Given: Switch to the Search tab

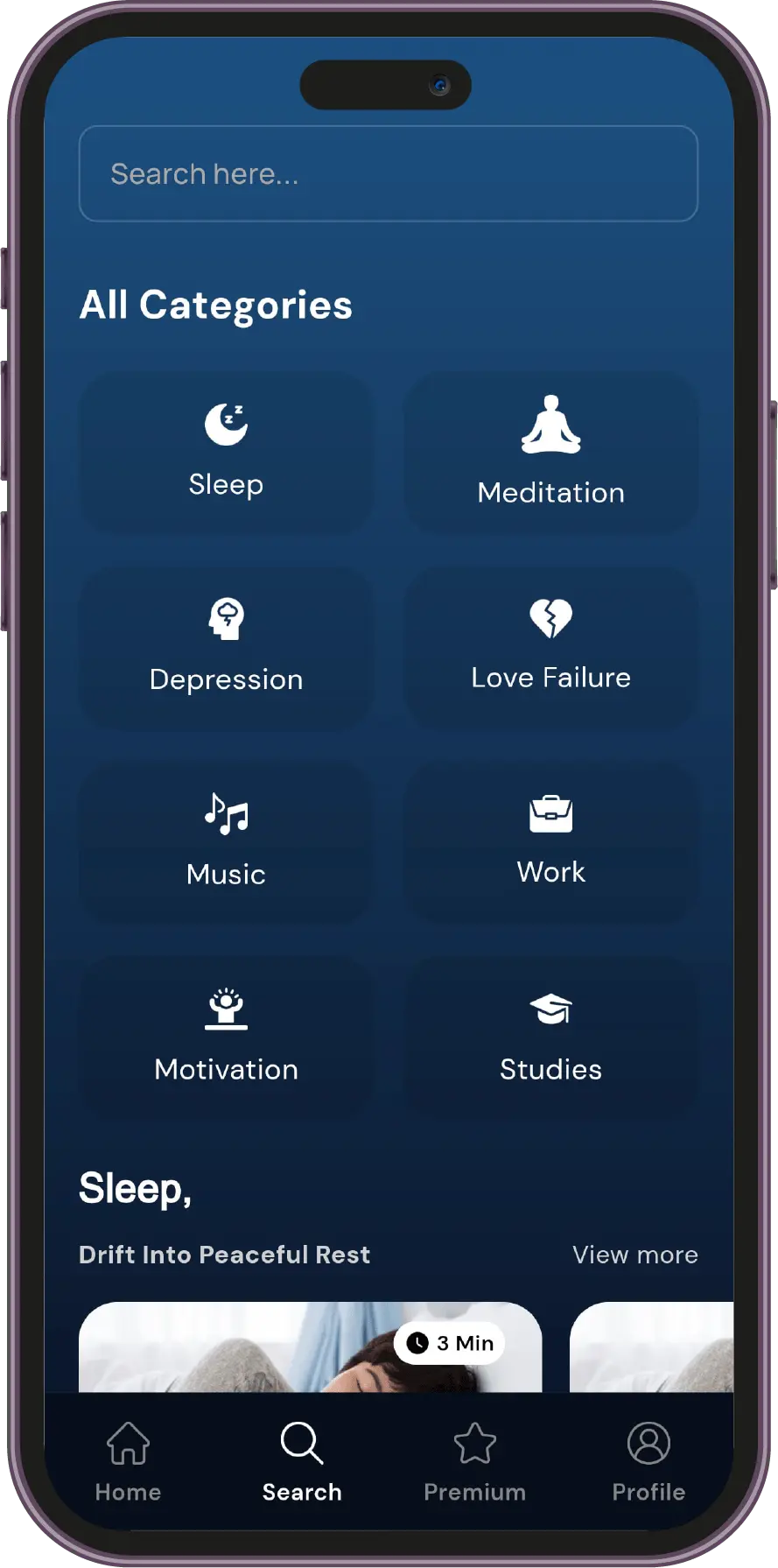Looking at the screenshot, I should click(x=302, y=1461).
